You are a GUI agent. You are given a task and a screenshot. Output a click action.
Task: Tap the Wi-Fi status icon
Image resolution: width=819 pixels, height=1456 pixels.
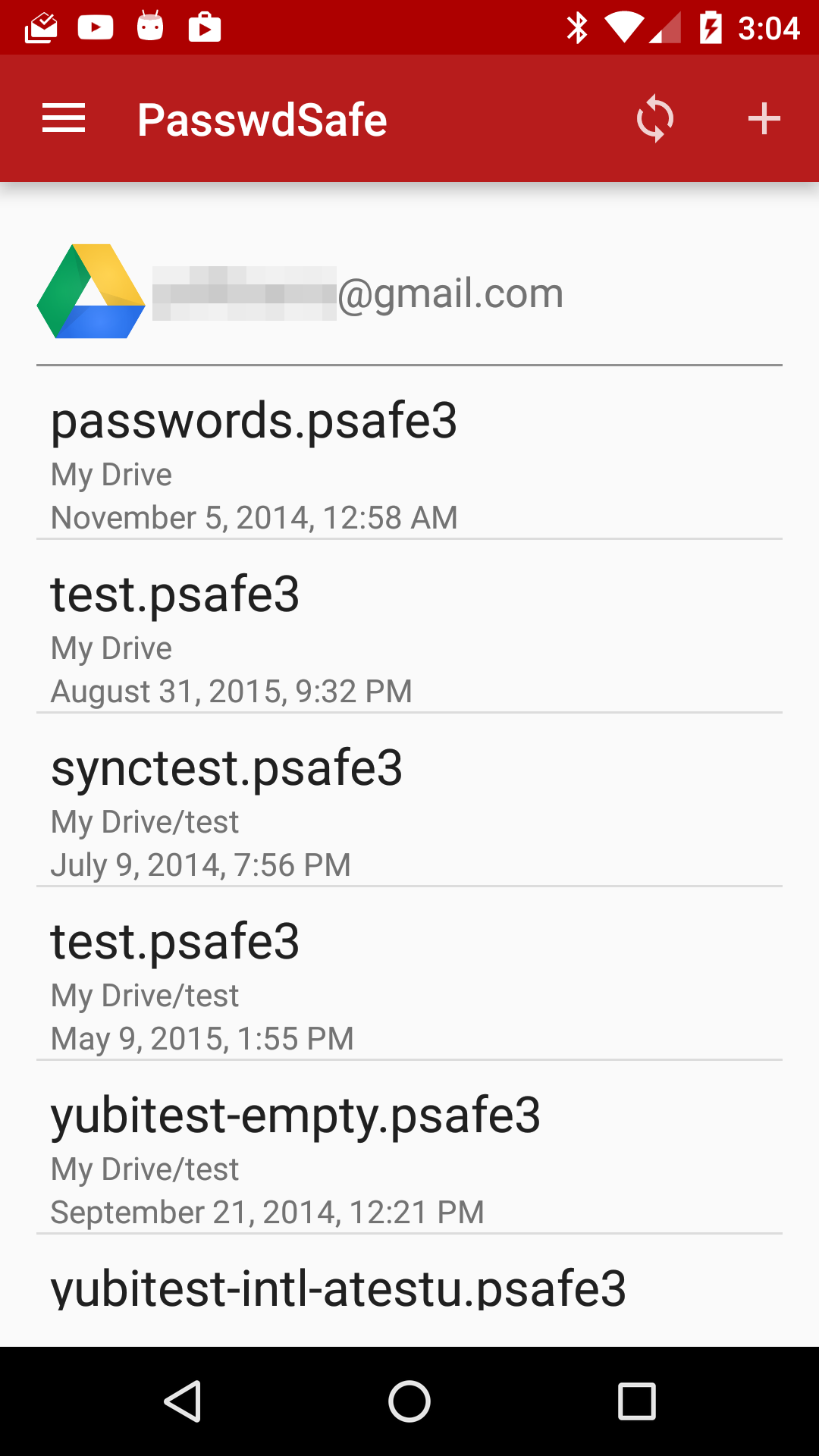click(x=623, y=27)
